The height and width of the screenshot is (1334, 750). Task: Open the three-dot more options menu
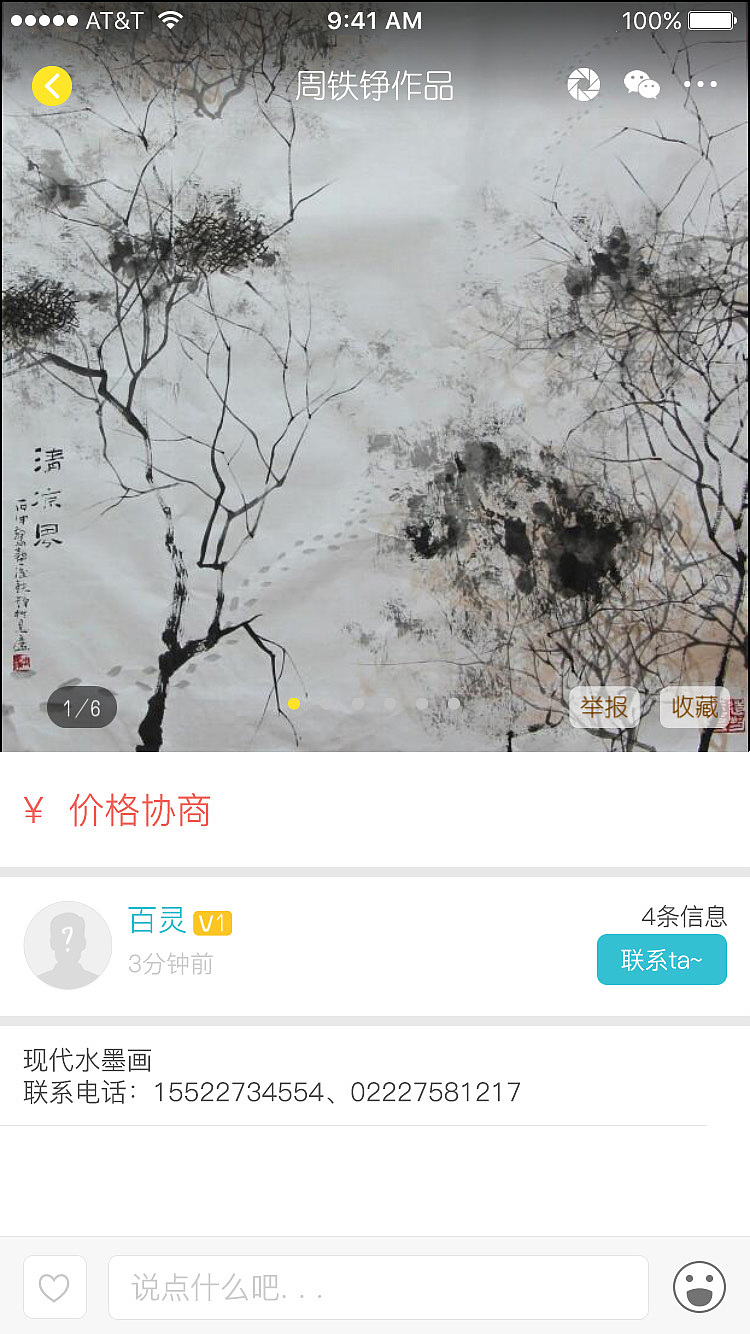(700, 85)
